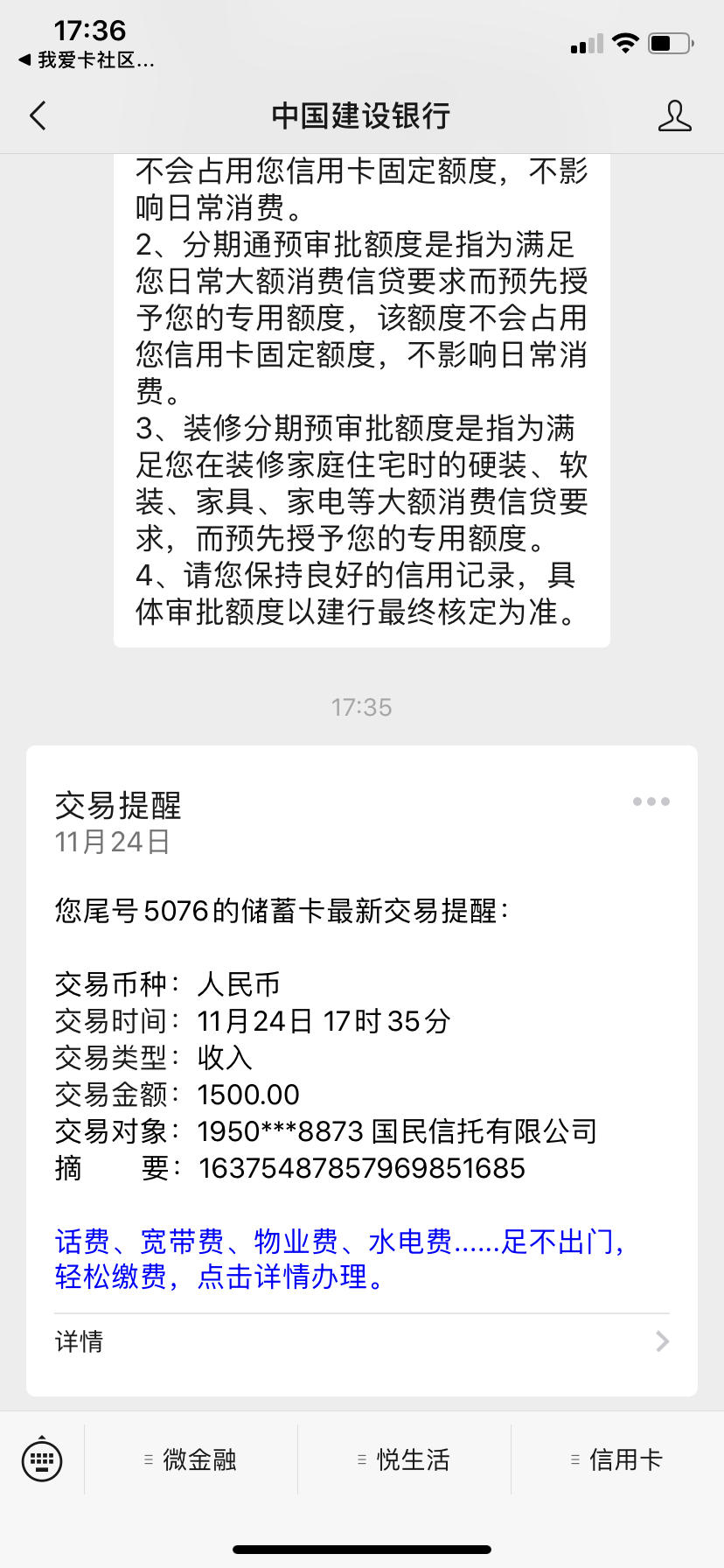Open the account profile icon

(674, 115)
